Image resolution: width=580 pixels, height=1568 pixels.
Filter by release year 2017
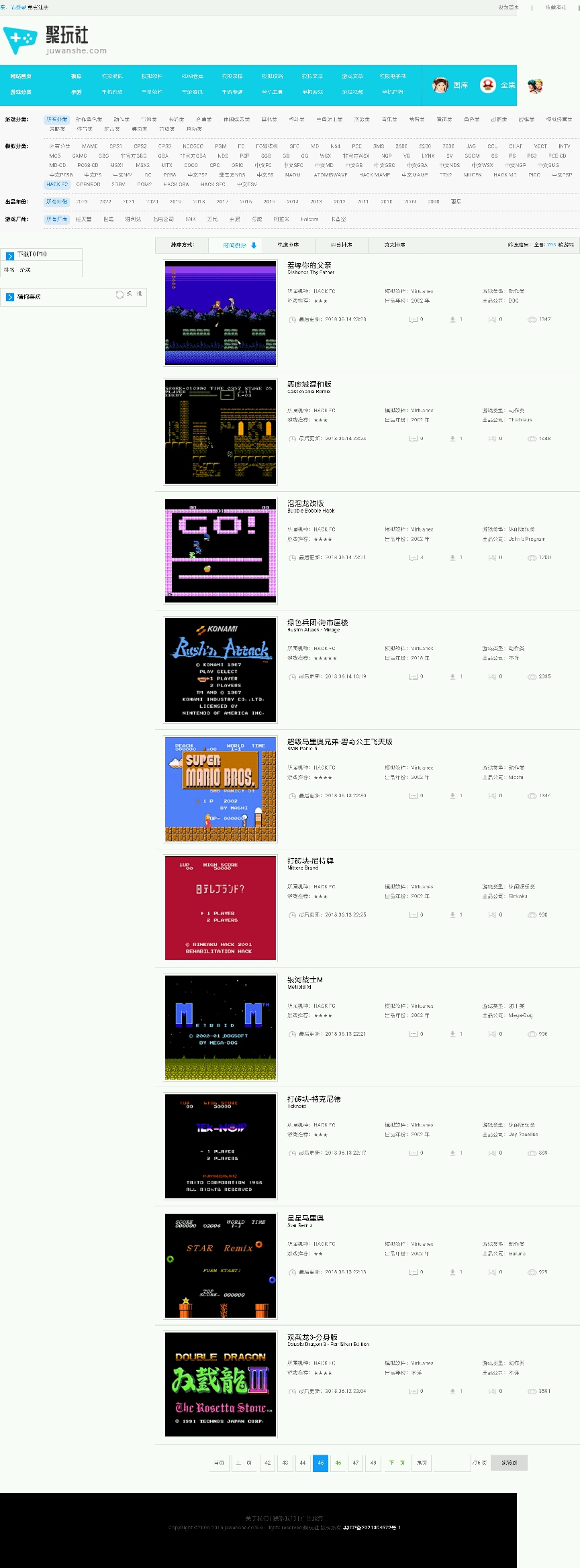point(222,202)
